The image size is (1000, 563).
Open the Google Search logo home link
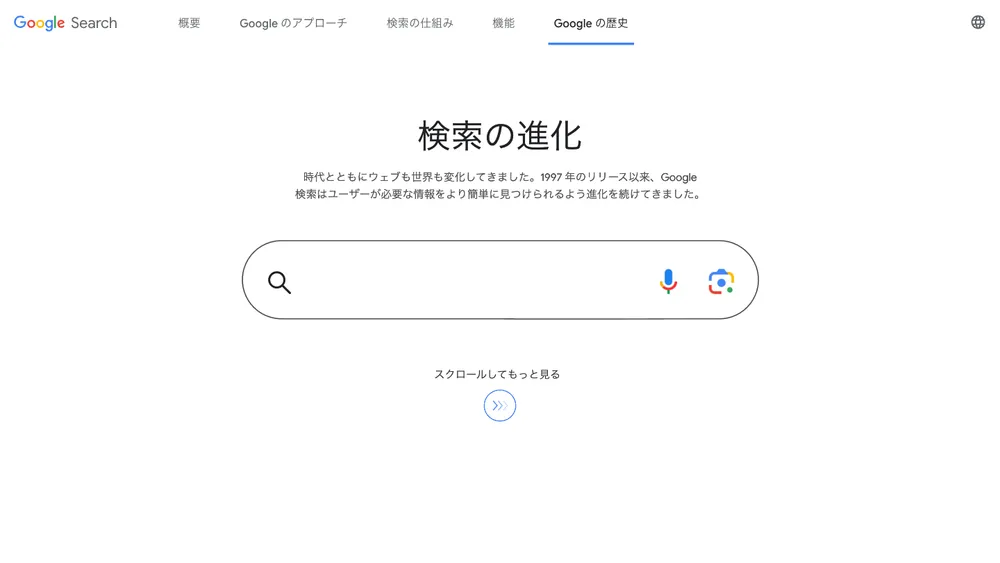tap(65, 23)
